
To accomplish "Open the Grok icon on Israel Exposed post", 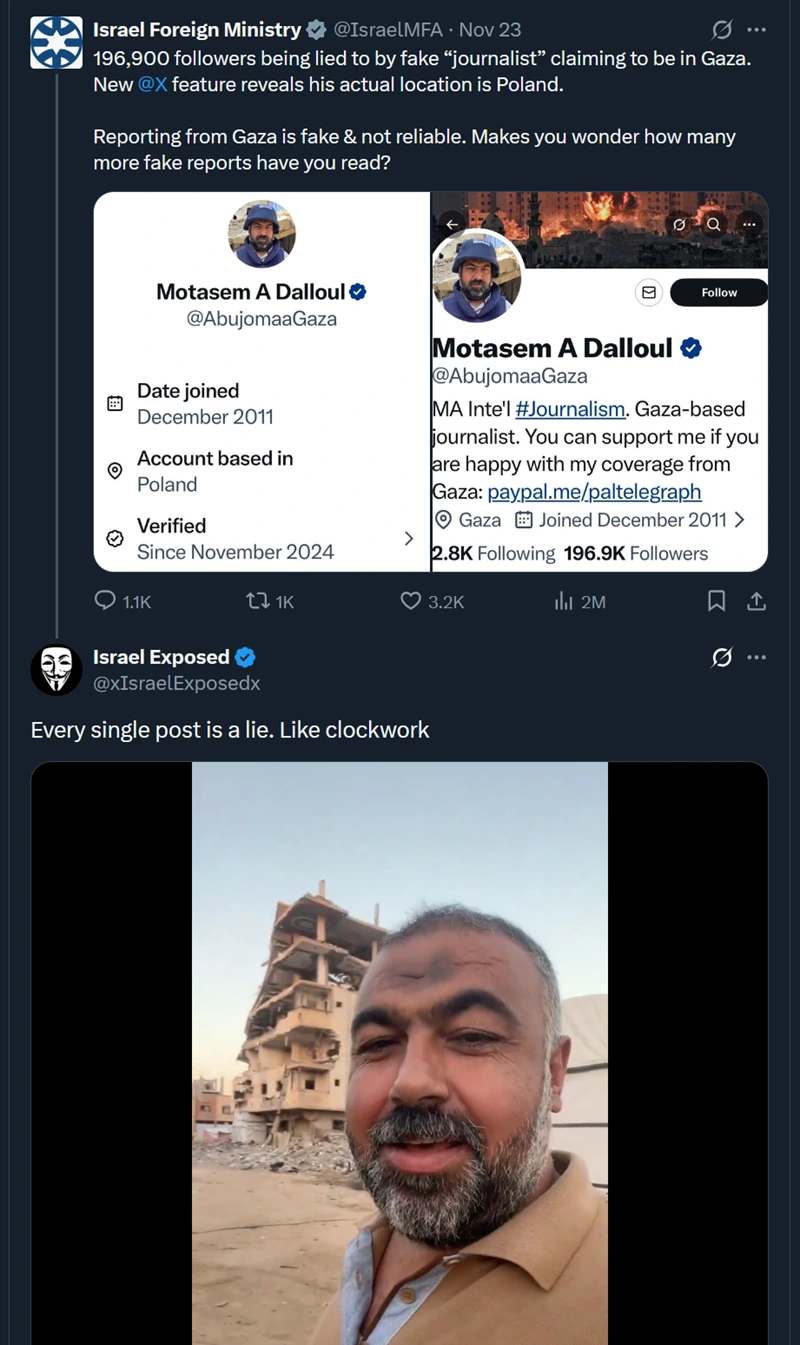I will point(722,658).
